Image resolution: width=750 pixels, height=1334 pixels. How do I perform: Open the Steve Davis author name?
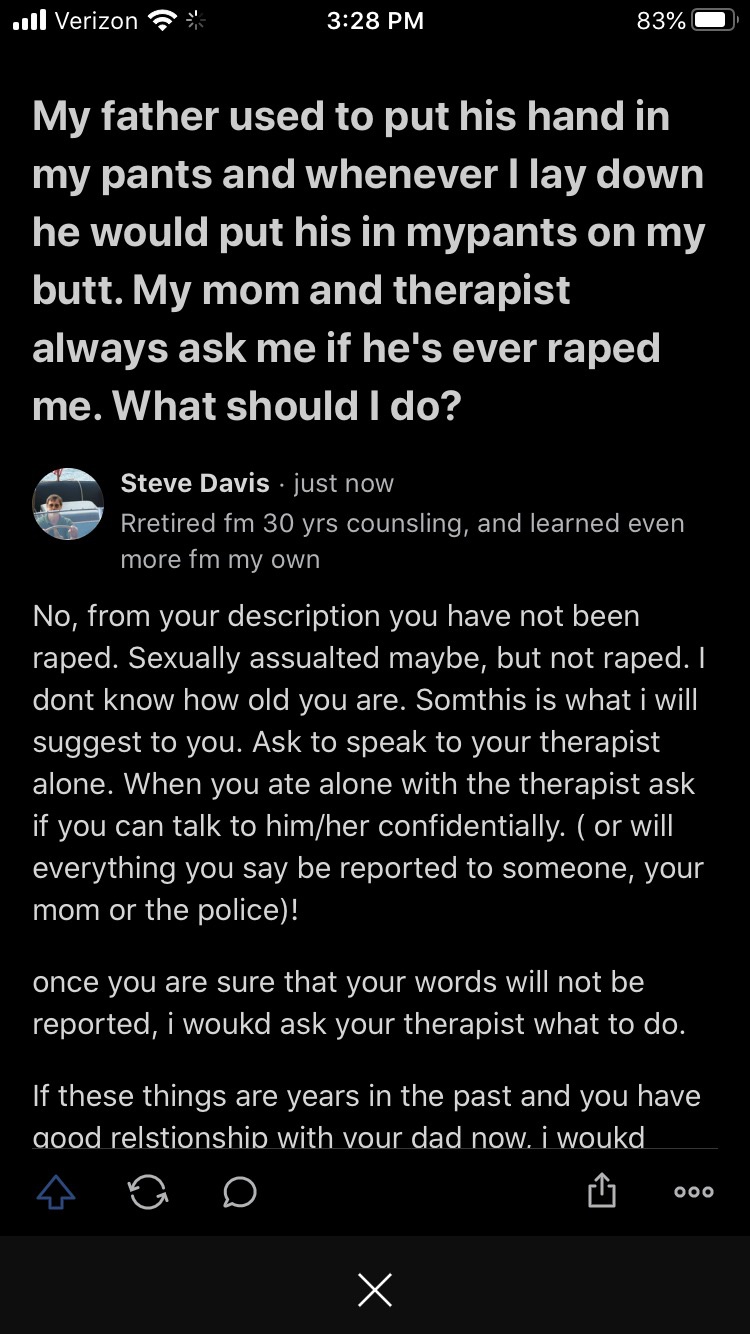pyautogui.click(x=195, y=483)
